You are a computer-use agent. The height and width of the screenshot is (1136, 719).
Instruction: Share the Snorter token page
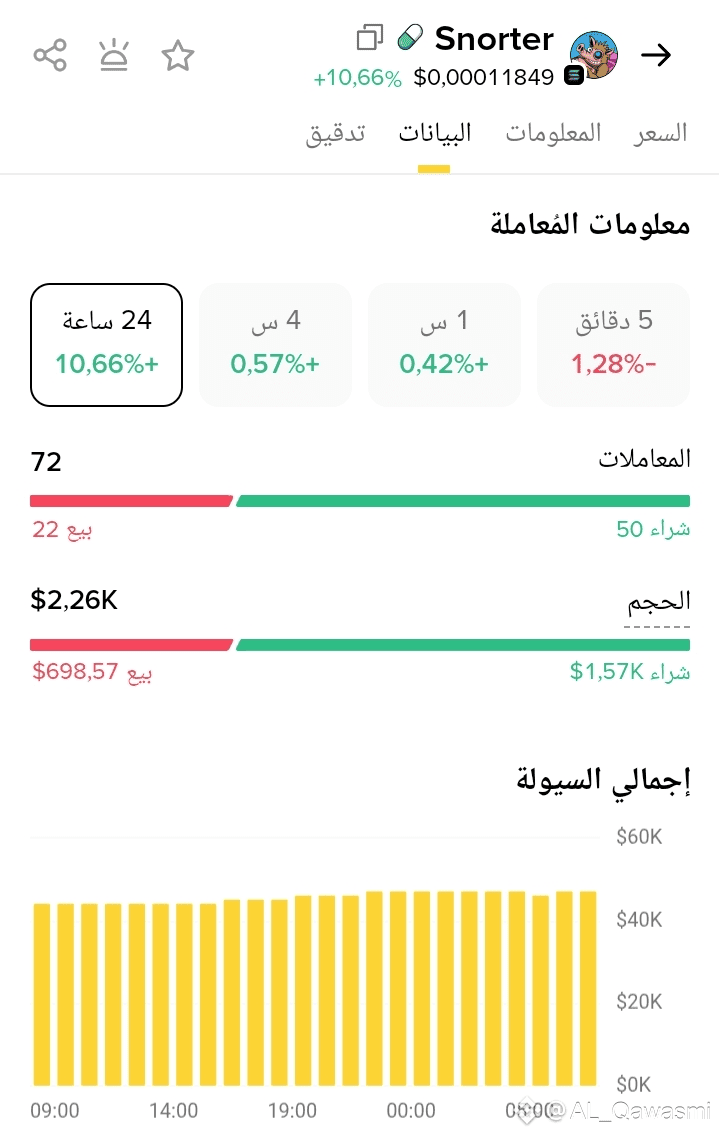click(x=50, y=55)
